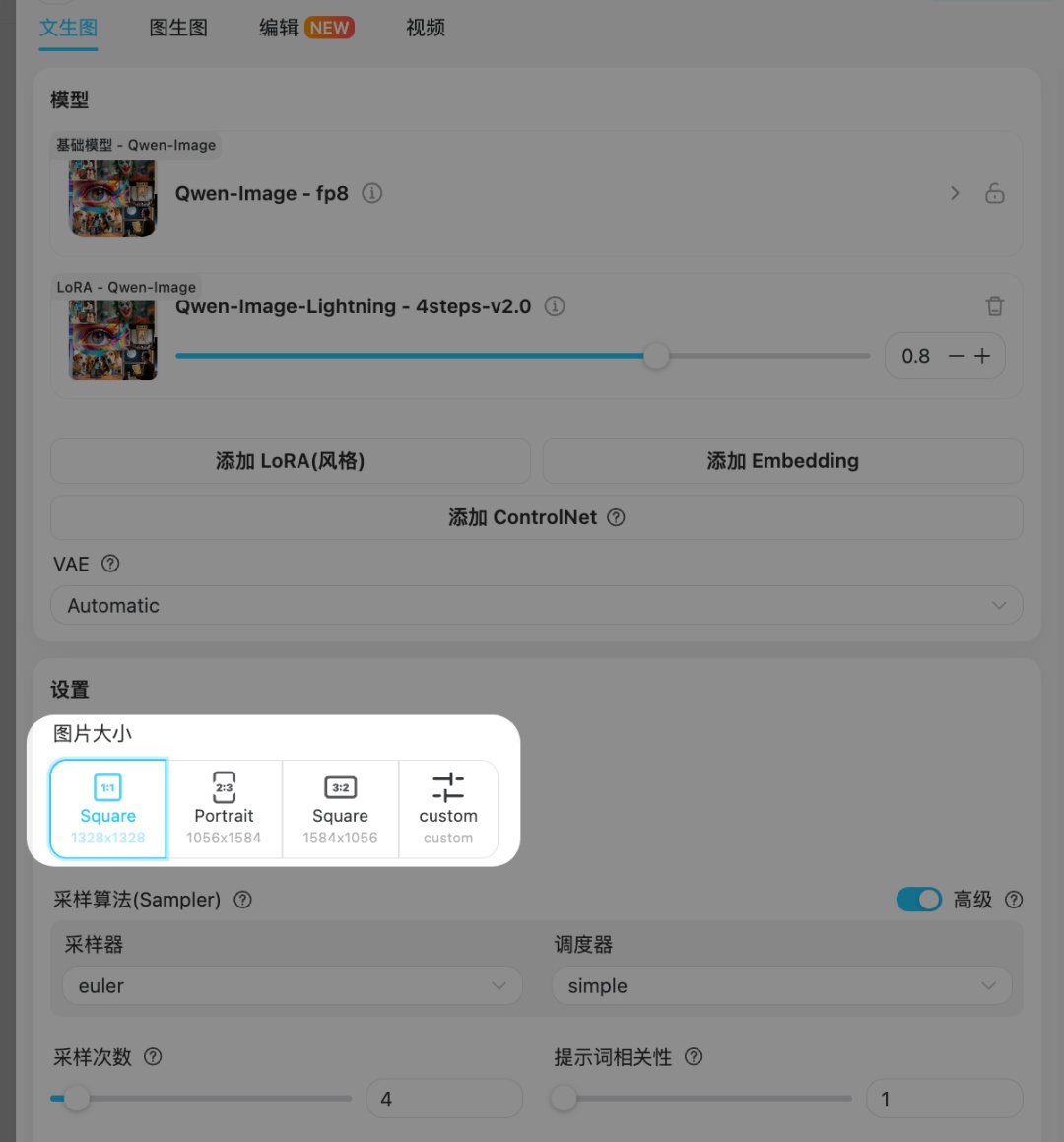Decrease the LoRA weight with the minus button
The image size is (1064, 1142).
956,356
